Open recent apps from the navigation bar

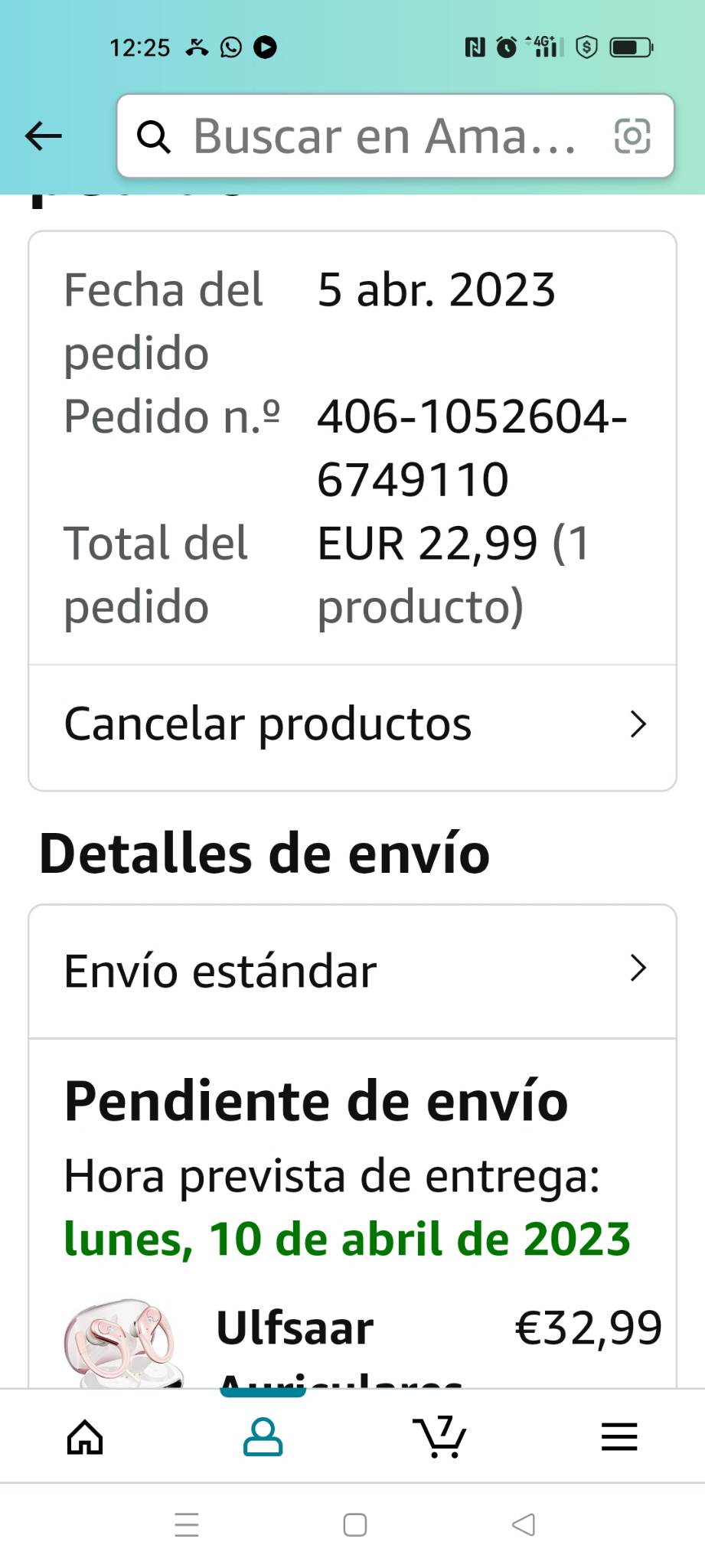click(x=187, y=1524)
